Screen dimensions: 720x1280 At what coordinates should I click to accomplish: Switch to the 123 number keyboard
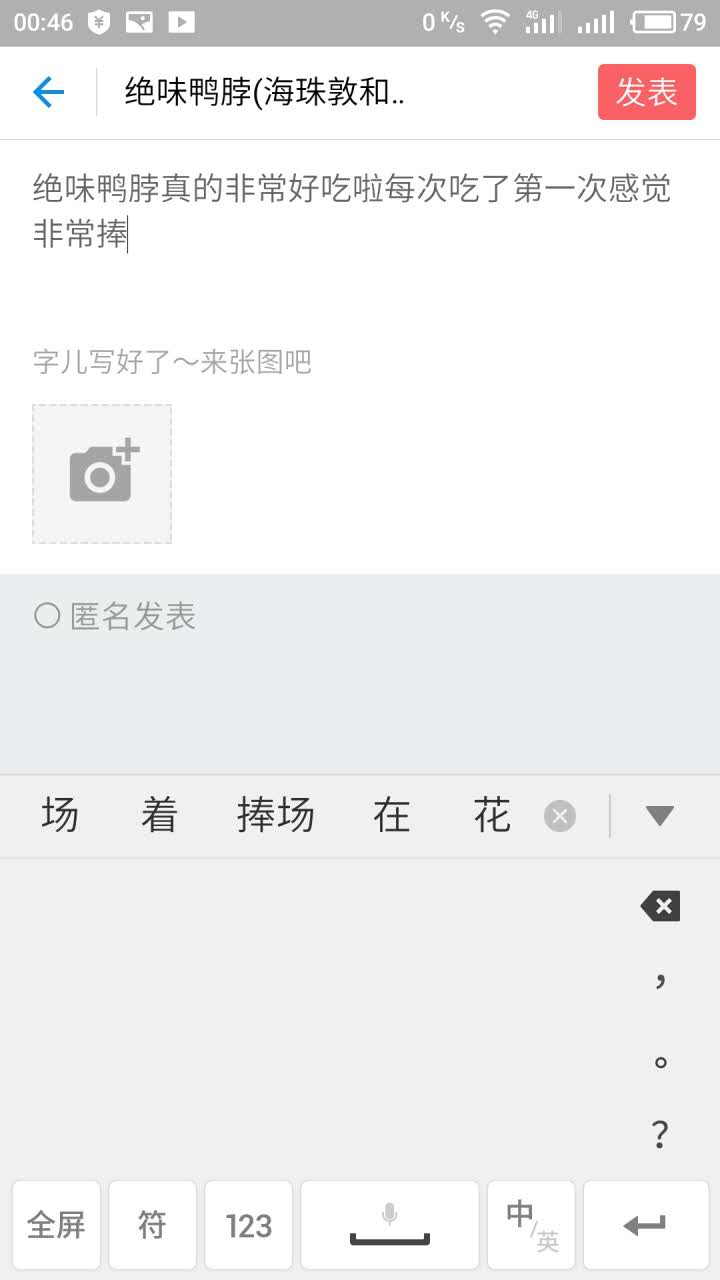coord(248,1225)
